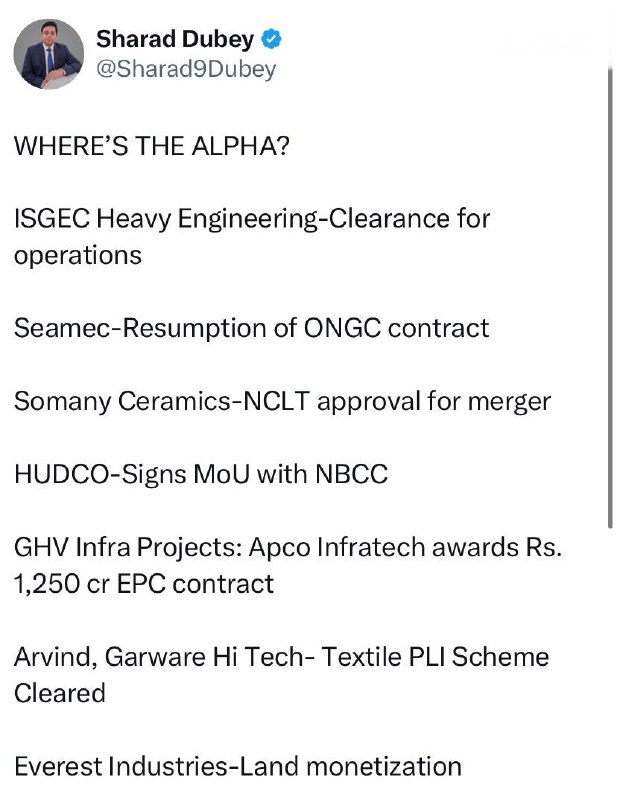Open Sharad Dubey's profile picture
The height and width of the screenshot is (800, 617).
[48, 53]
